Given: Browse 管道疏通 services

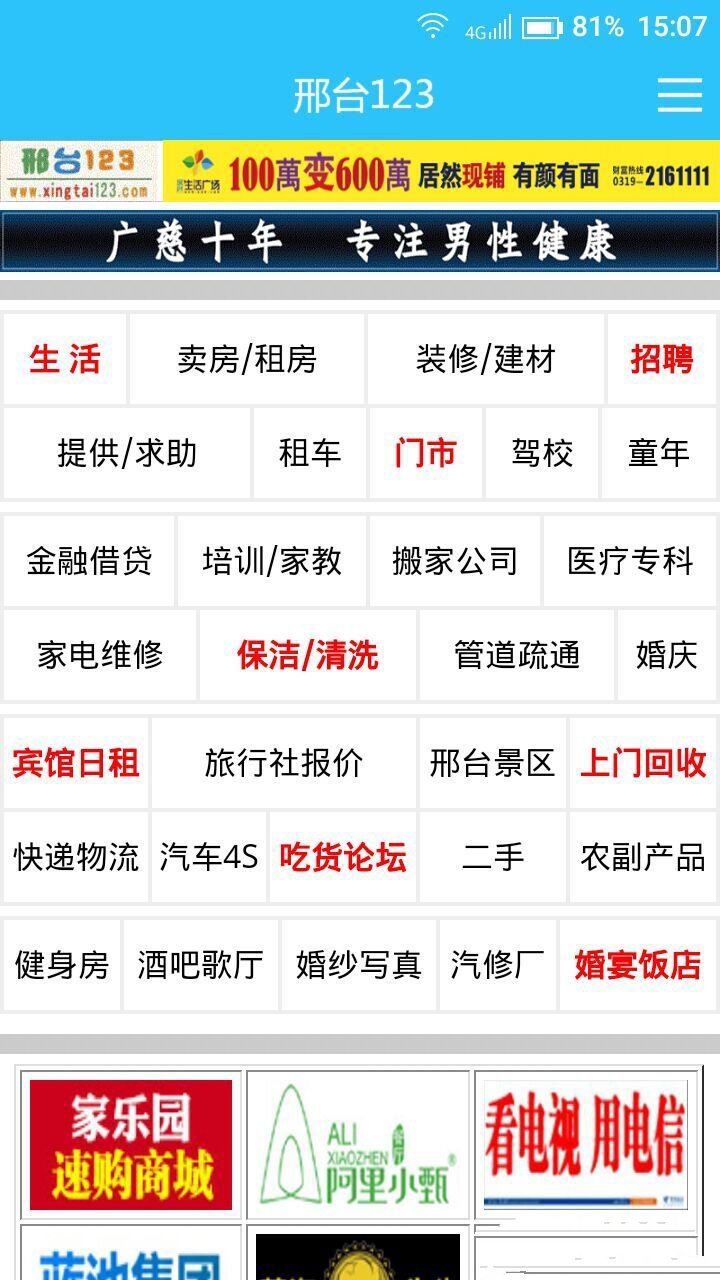Looking at the screenshot, I should [516, 655].
